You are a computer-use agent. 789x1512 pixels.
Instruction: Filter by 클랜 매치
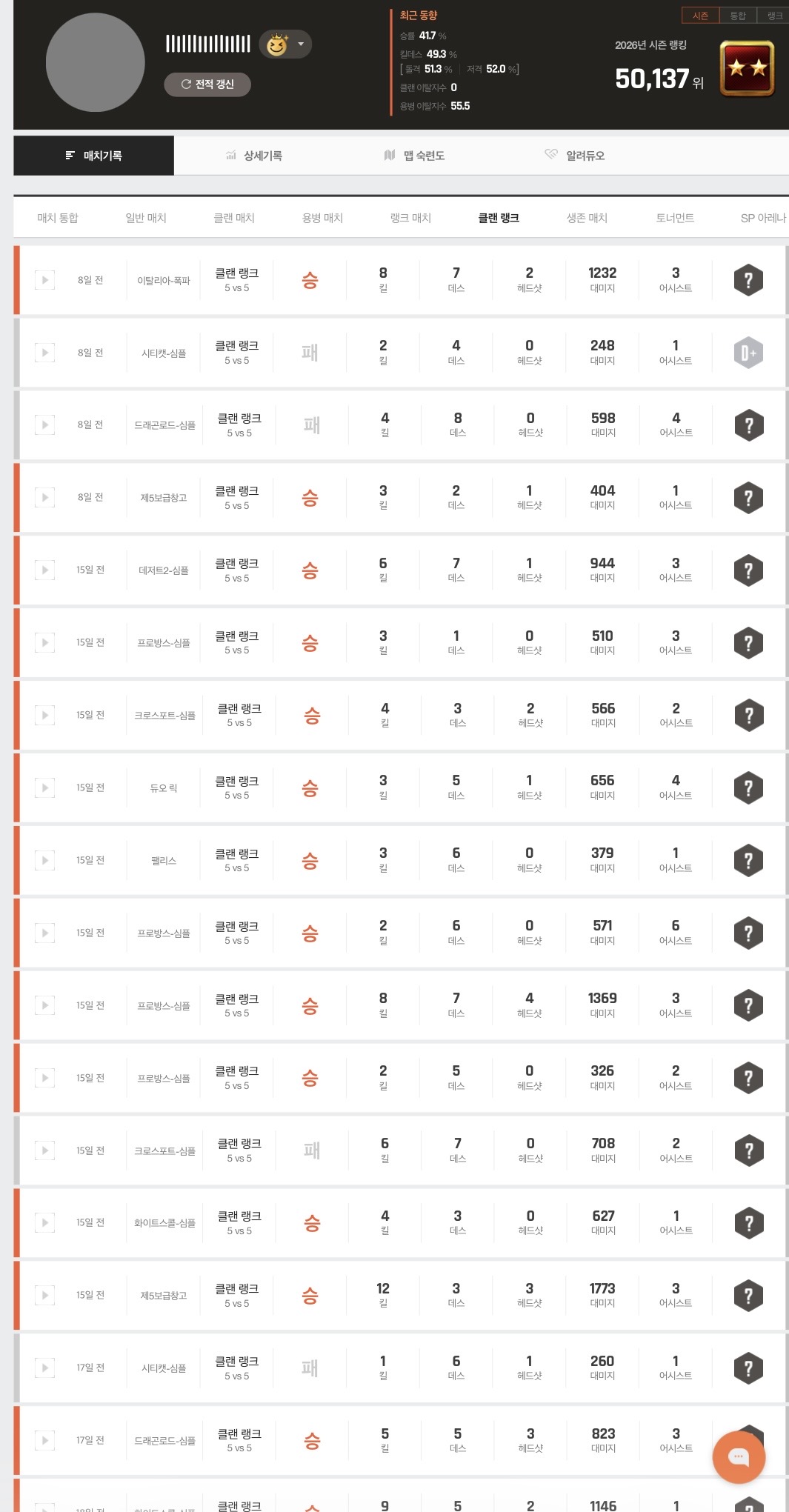coord(234,218)
